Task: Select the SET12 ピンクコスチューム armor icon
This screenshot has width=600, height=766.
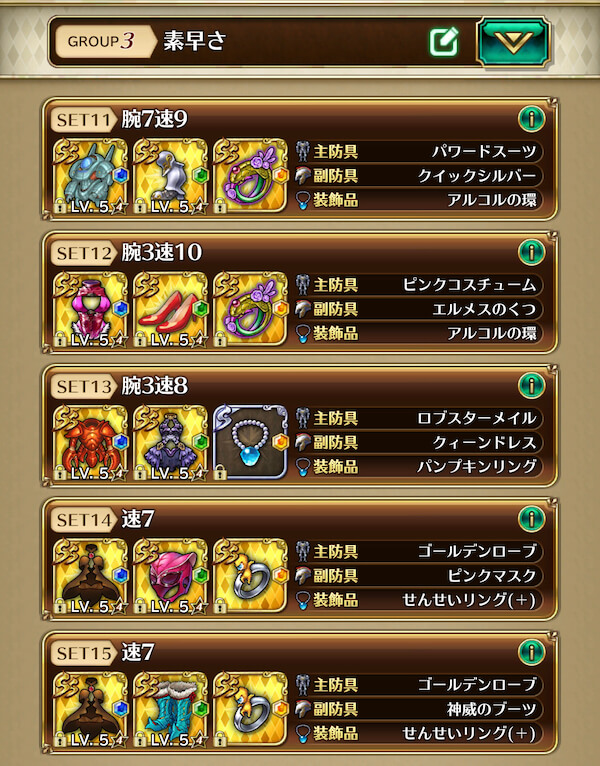Action: (x=90, y=308)
